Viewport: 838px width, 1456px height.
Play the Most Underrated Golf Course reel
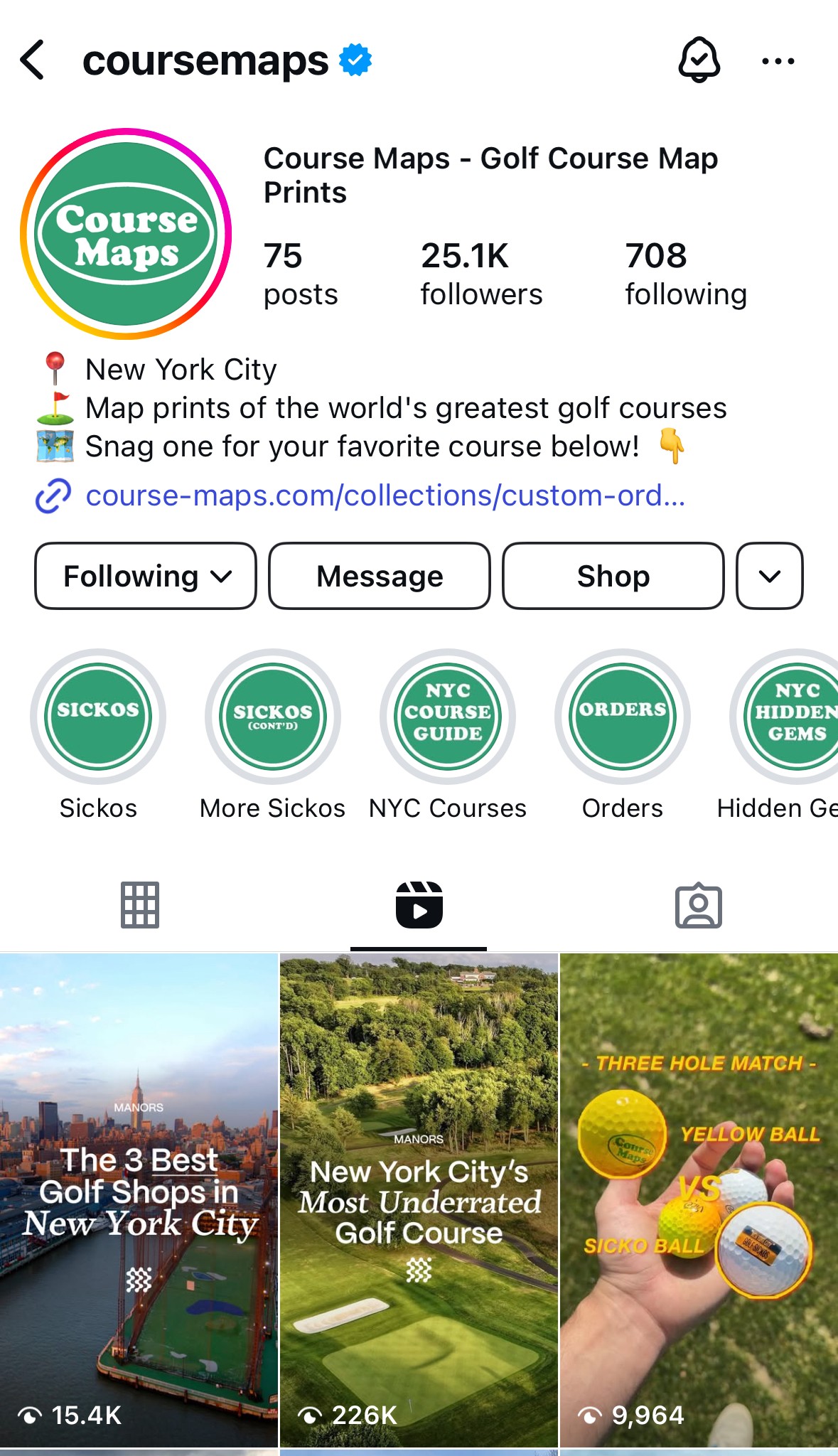(419, 1199)
